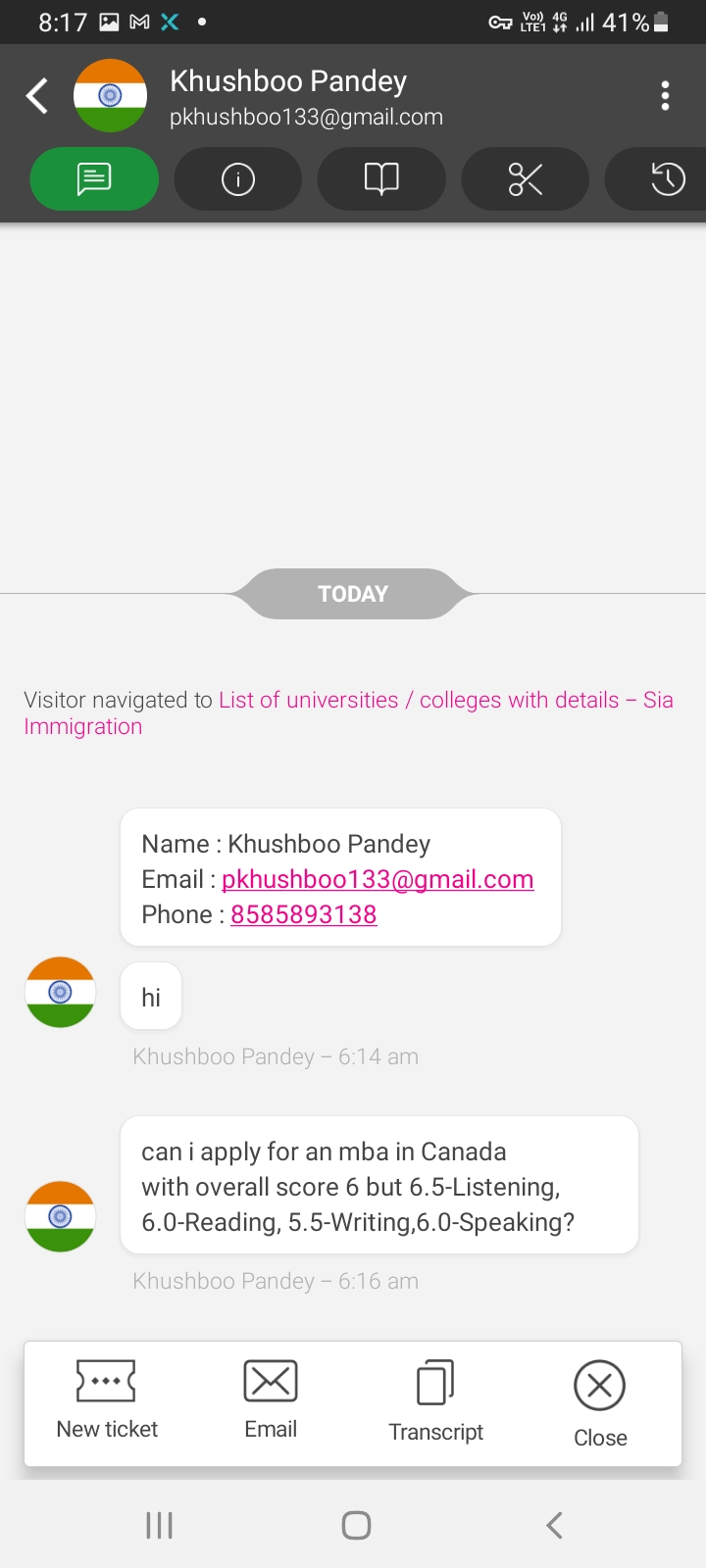
Task: Create a new ticket
Action: pos(107,1401)
